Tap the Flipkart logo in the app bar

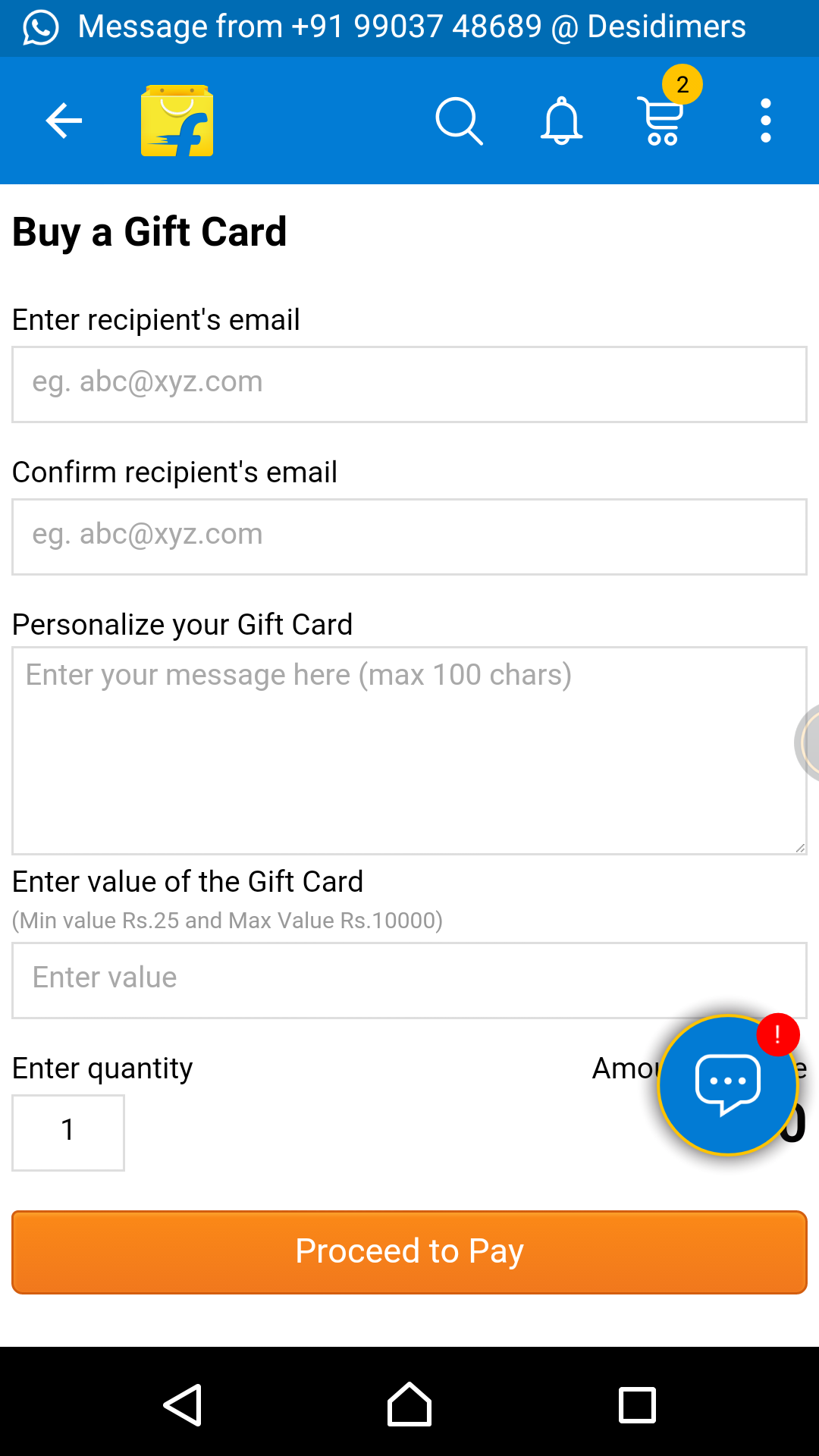[177, 121]
